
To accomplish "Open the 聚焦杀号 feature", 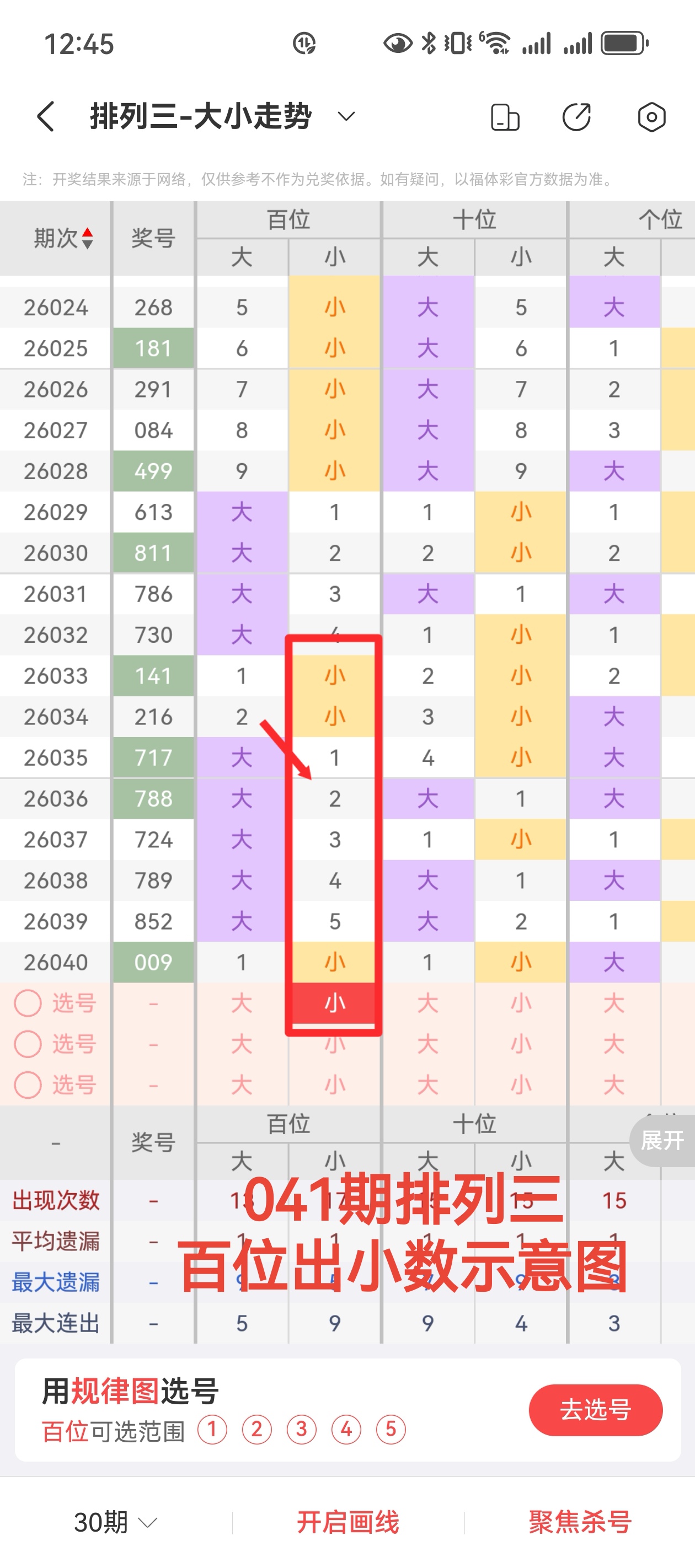I will [580, 1522].
